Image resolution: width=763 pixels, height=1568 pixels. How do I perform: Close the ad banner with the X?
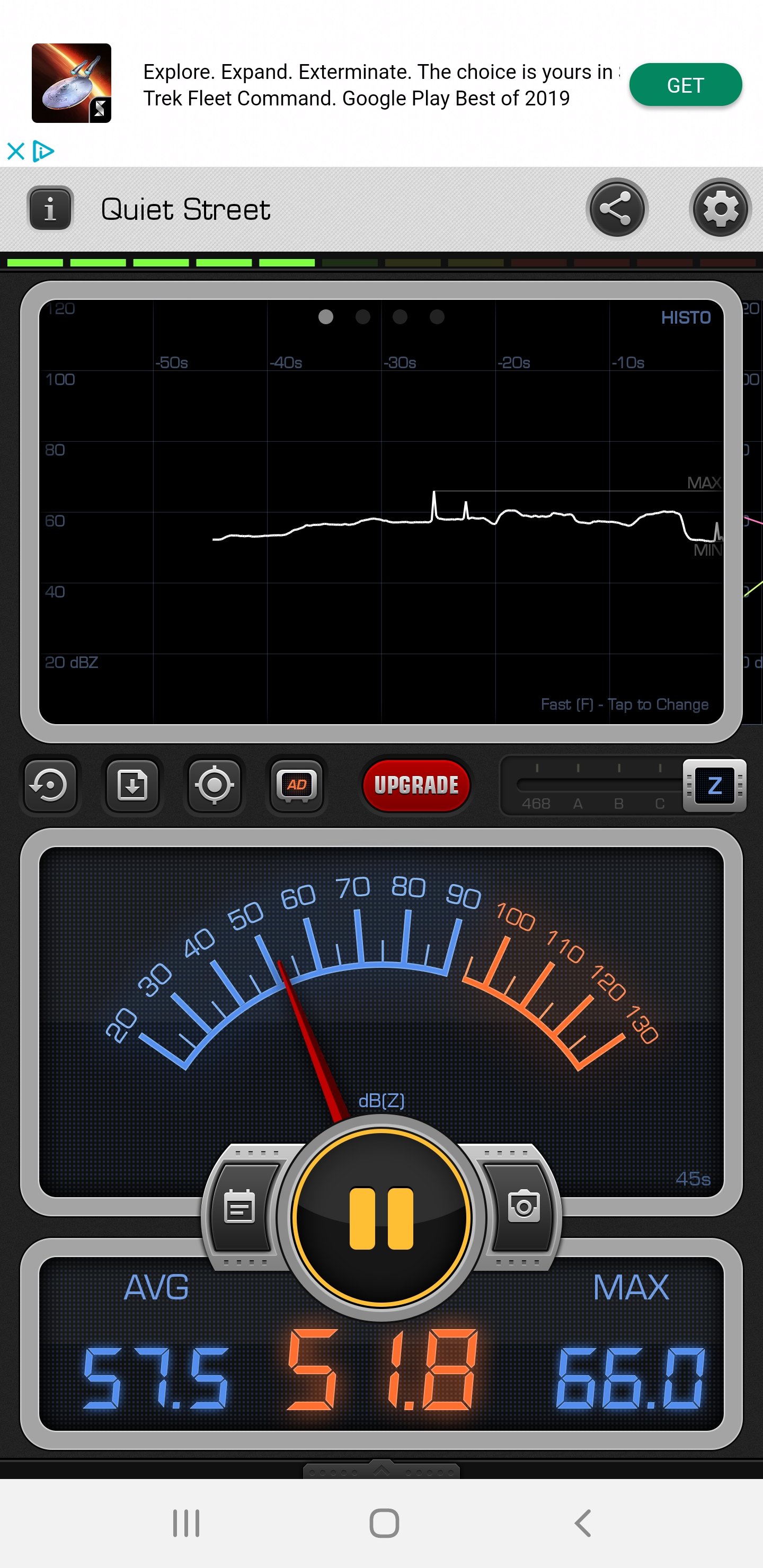pyautogui.click(x=16, y=151)
